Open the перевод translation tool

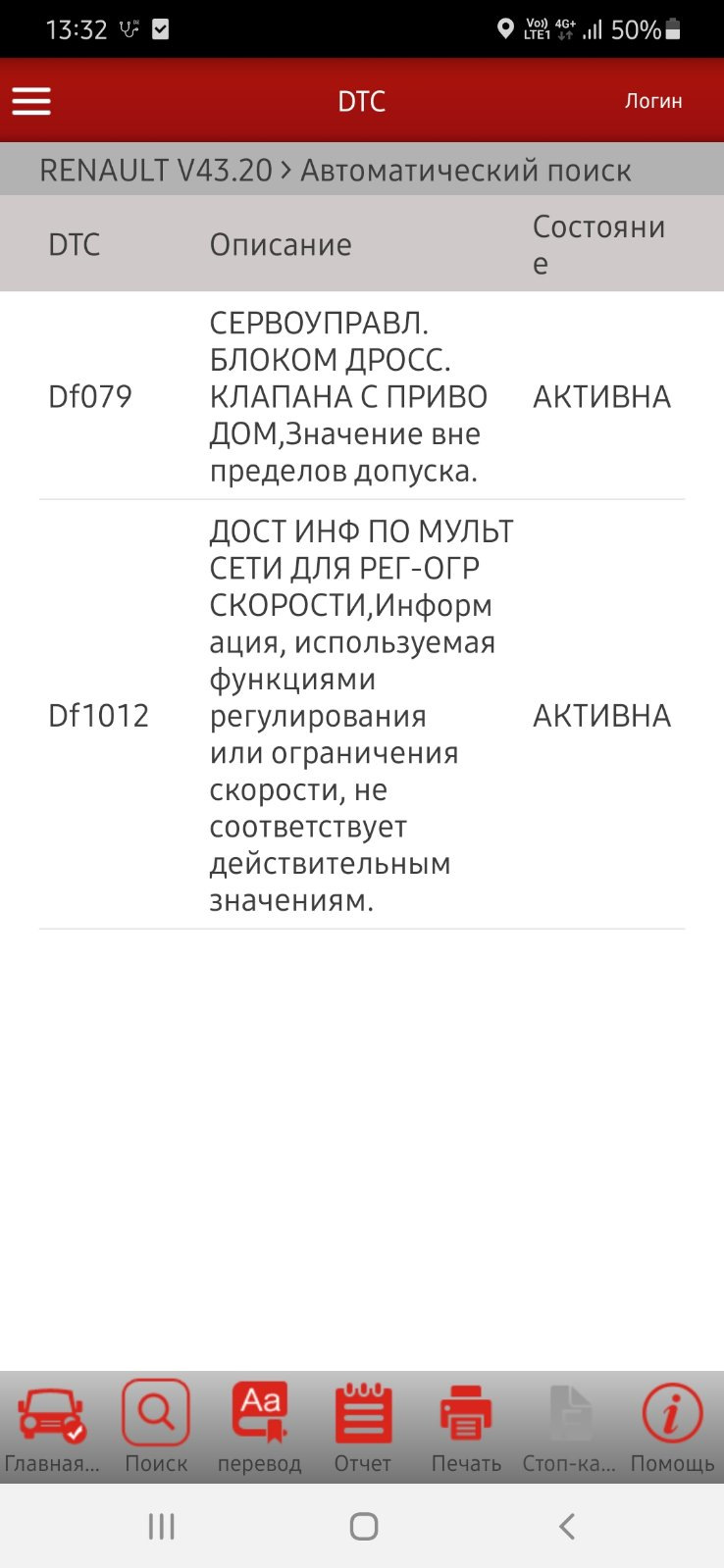260,1427
